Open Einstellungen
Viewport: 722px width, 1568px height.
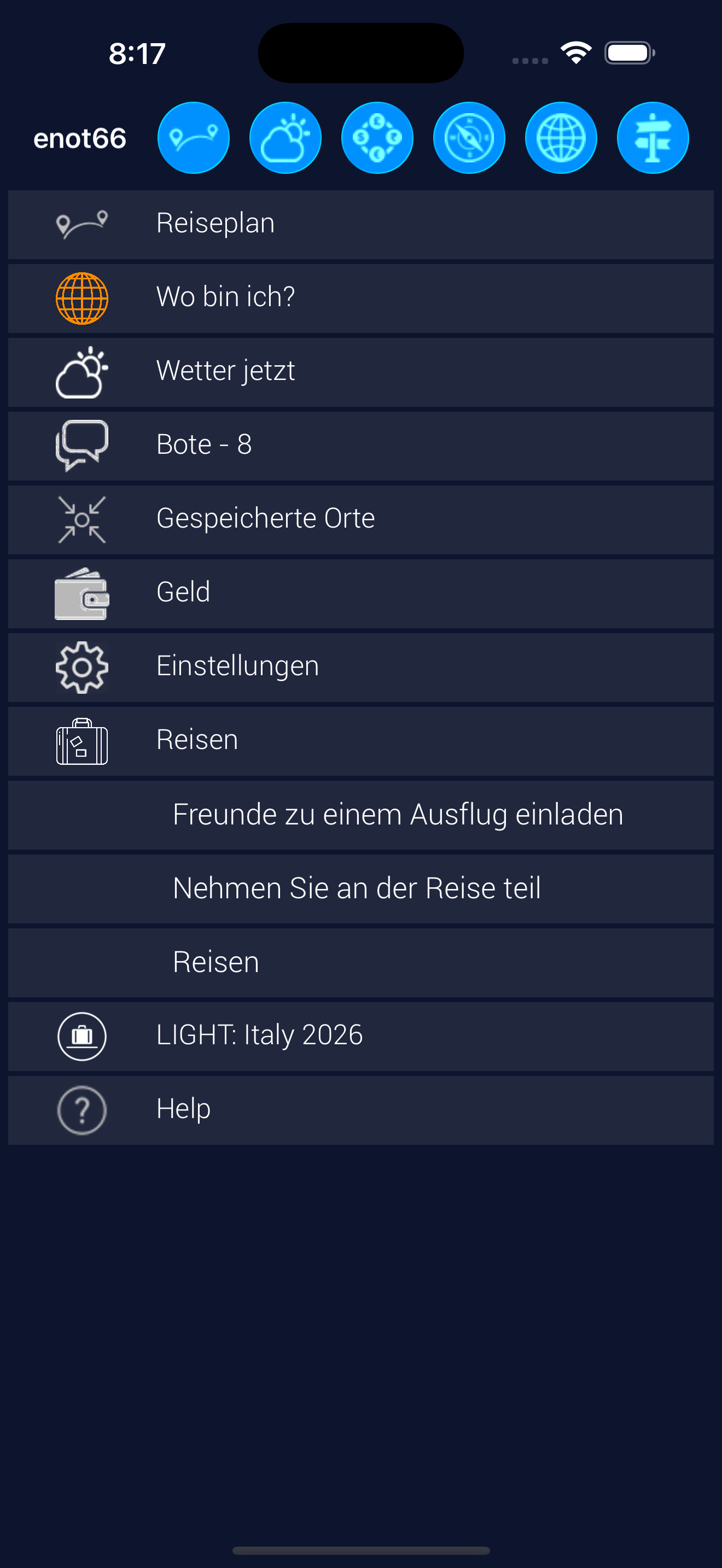point(360,666)
